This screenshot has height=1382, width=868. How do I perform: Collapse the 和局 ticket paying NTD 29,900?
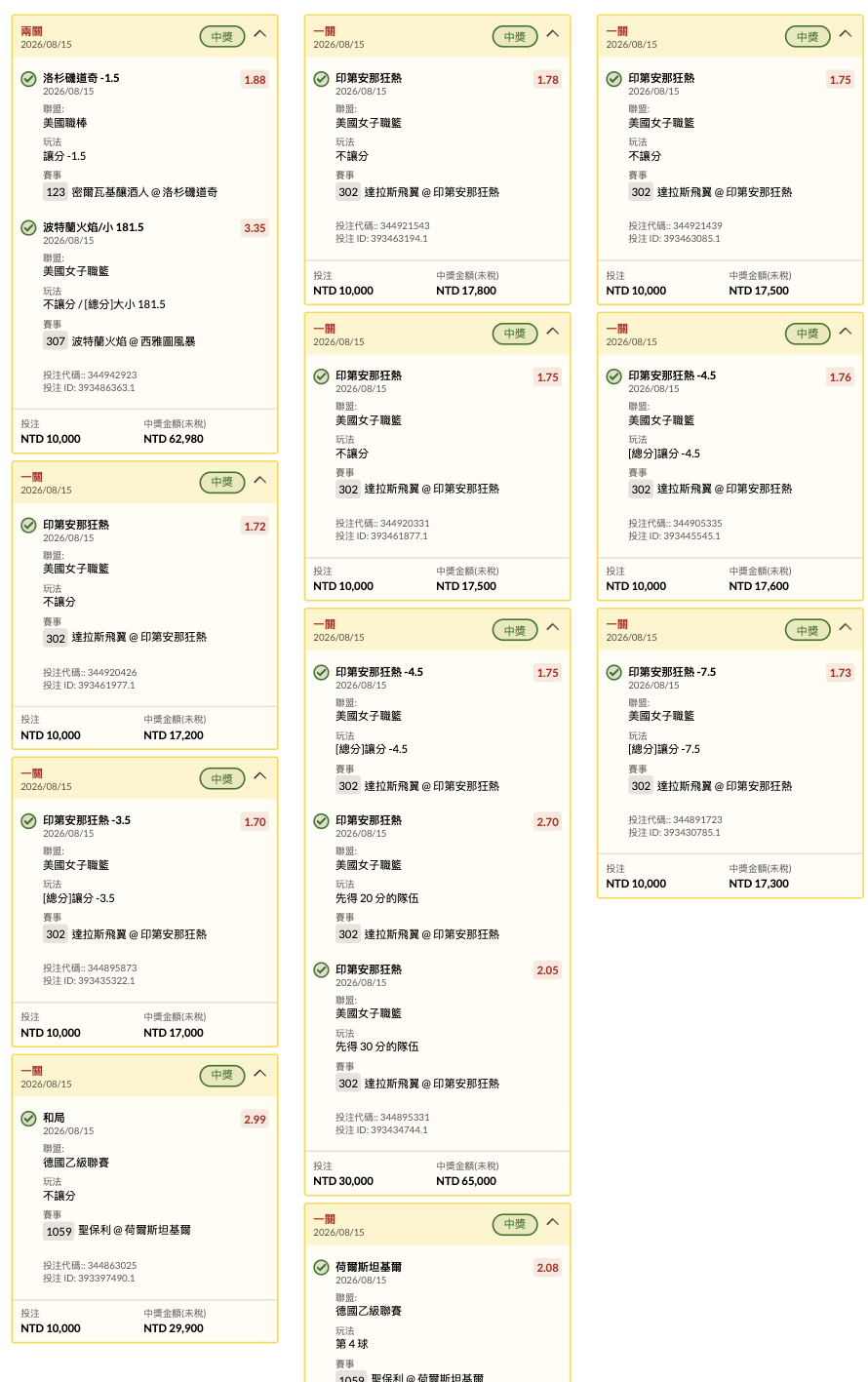pos(259,1073)
